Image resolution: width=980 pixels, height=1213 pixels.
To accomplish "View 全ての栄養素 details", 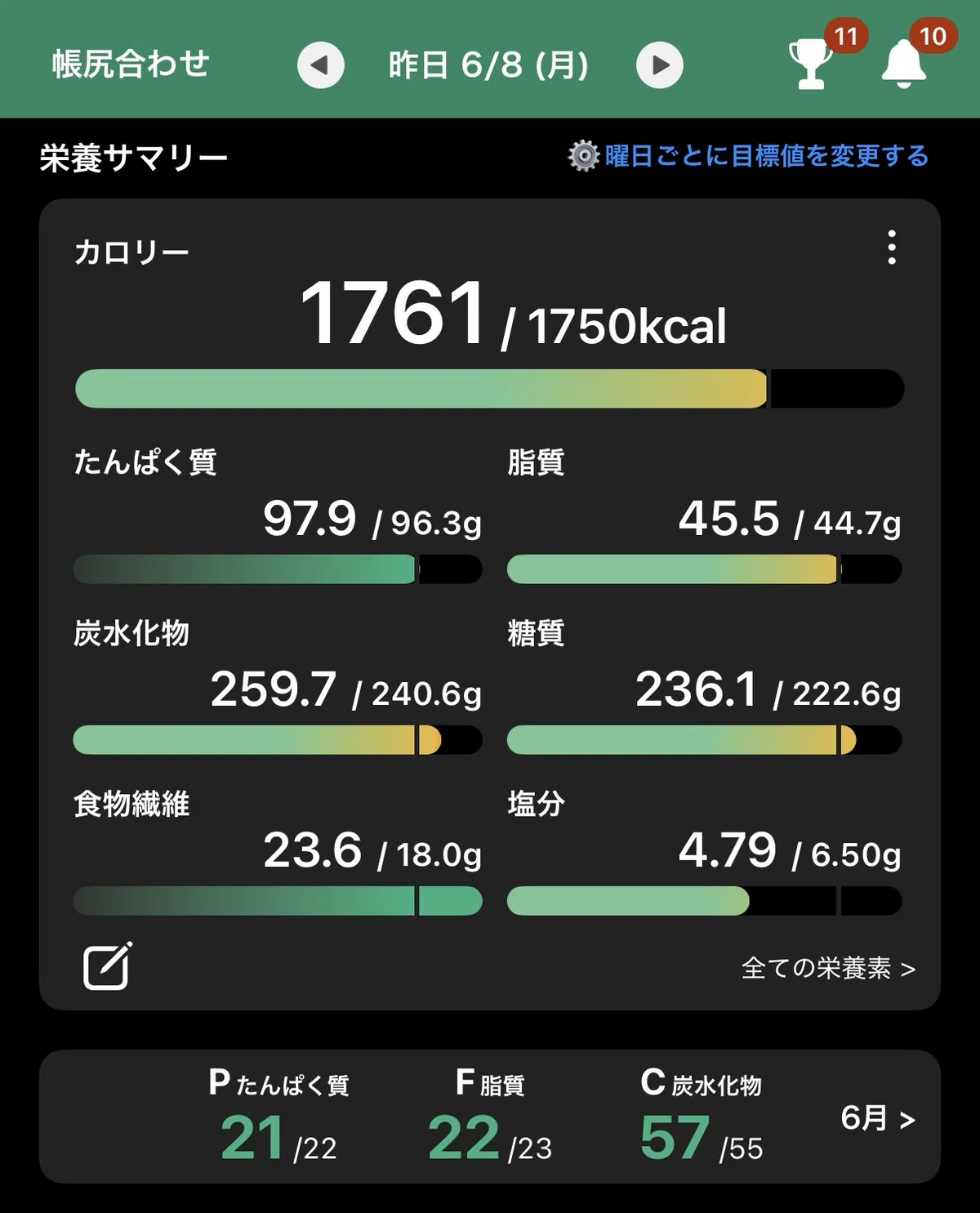I will 828,969.
